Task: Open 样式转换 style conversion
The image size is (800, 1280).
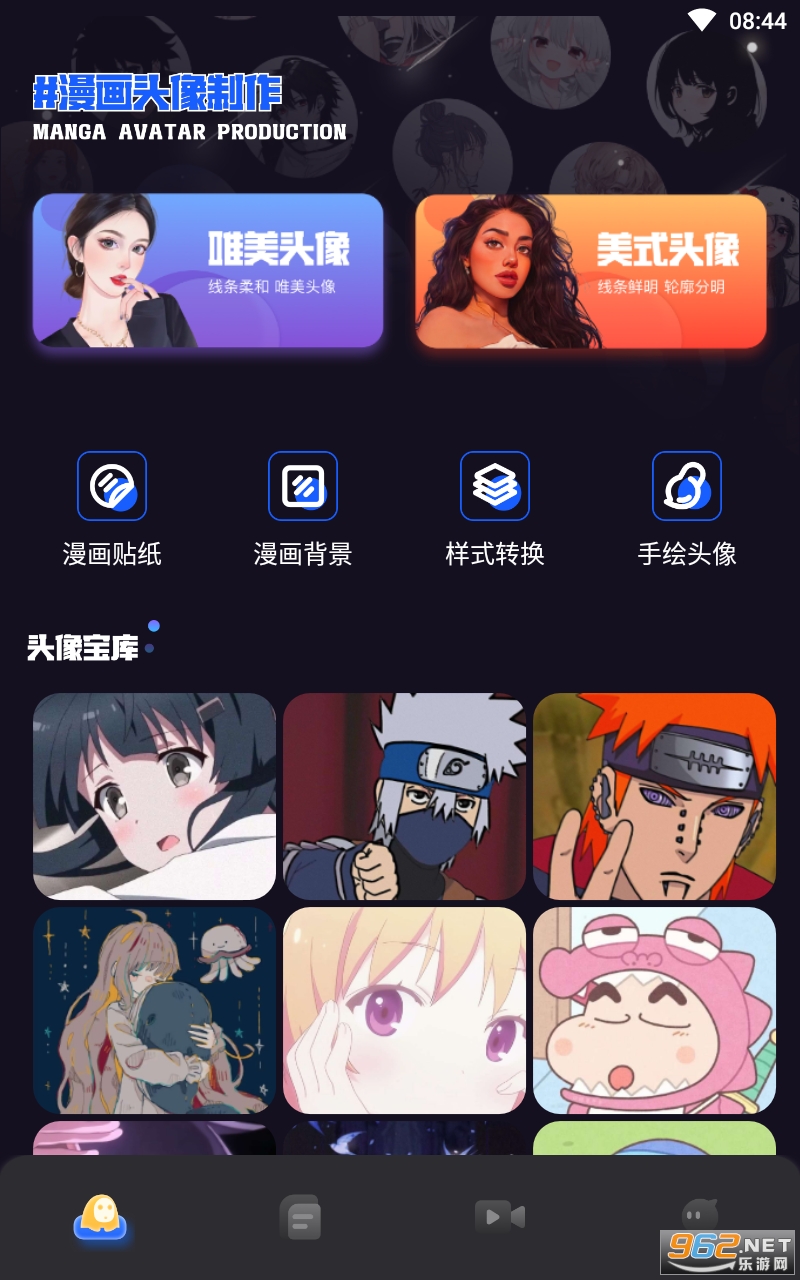Action: pyautogui.click(x=495, y=487)
